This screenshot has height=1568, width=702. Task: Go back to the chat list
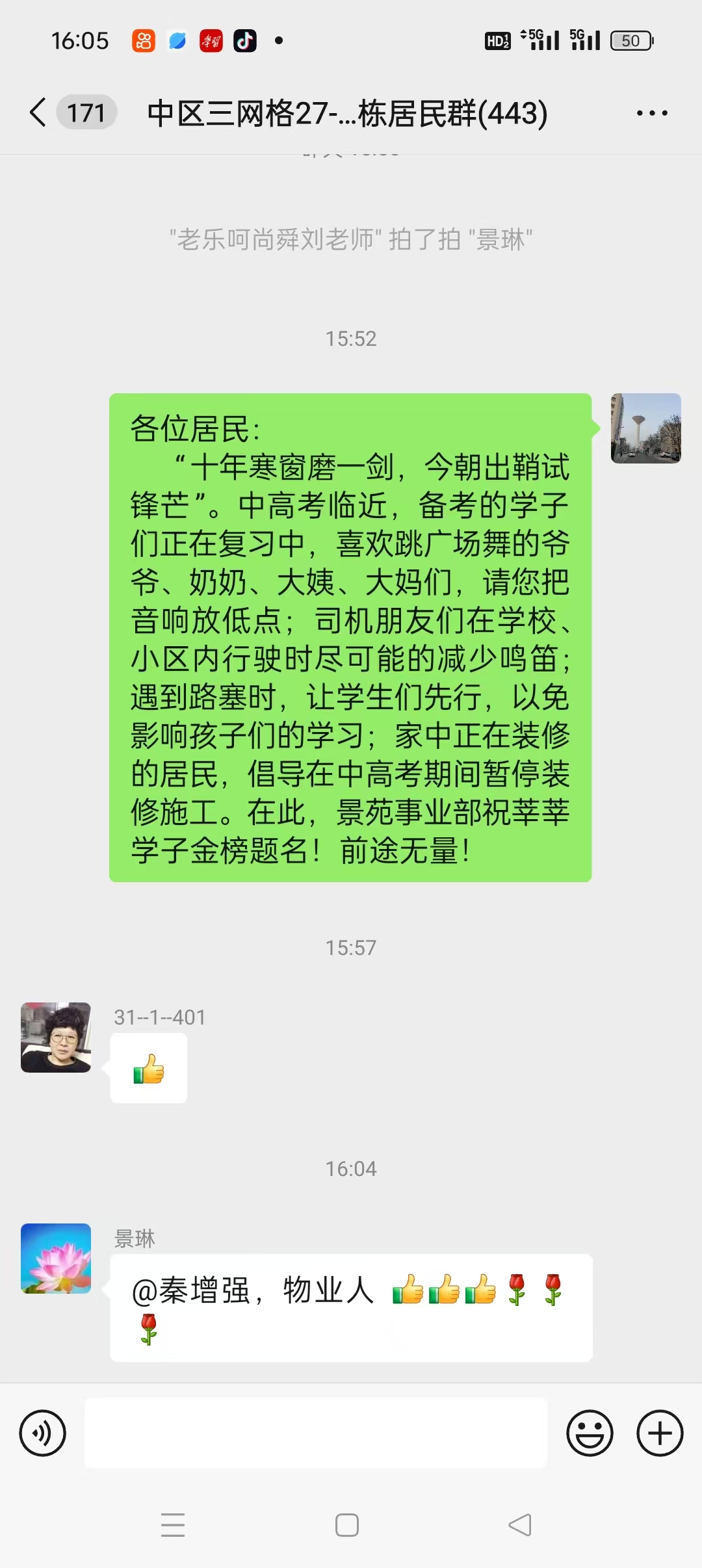(38, 112)
